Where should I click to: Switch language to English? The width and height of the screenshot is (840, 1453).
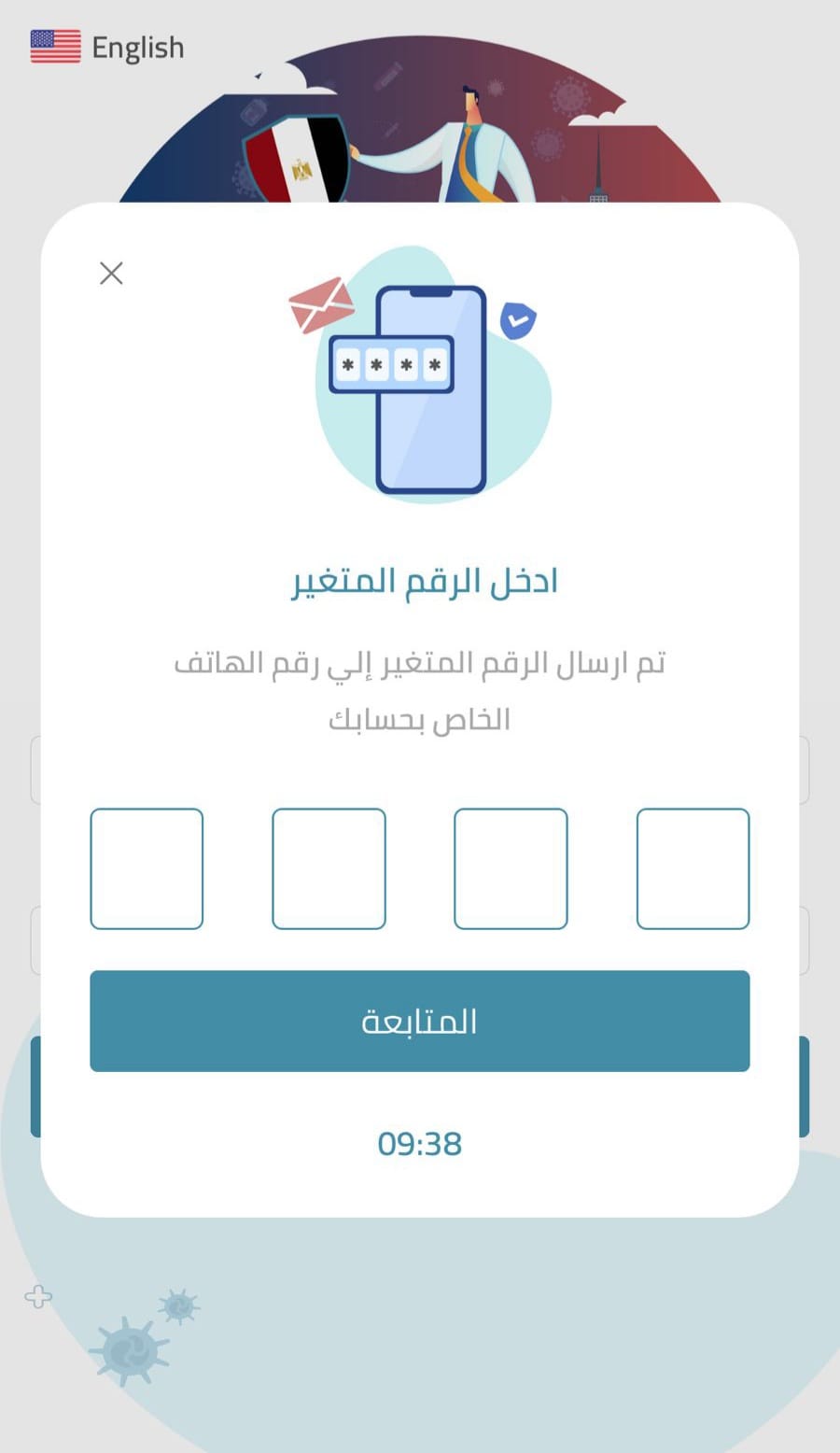107,47
